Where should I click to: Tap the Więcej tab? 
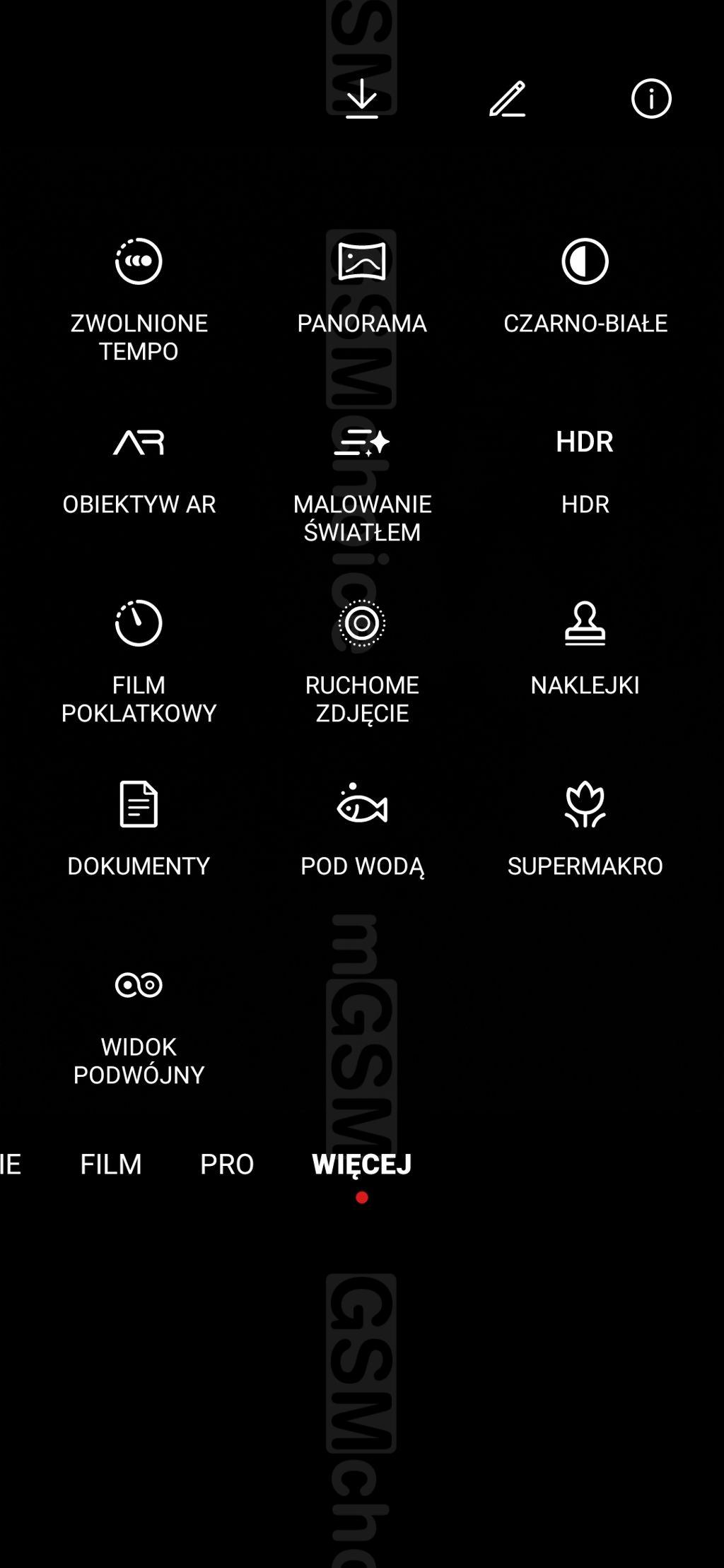(361, 1164)
